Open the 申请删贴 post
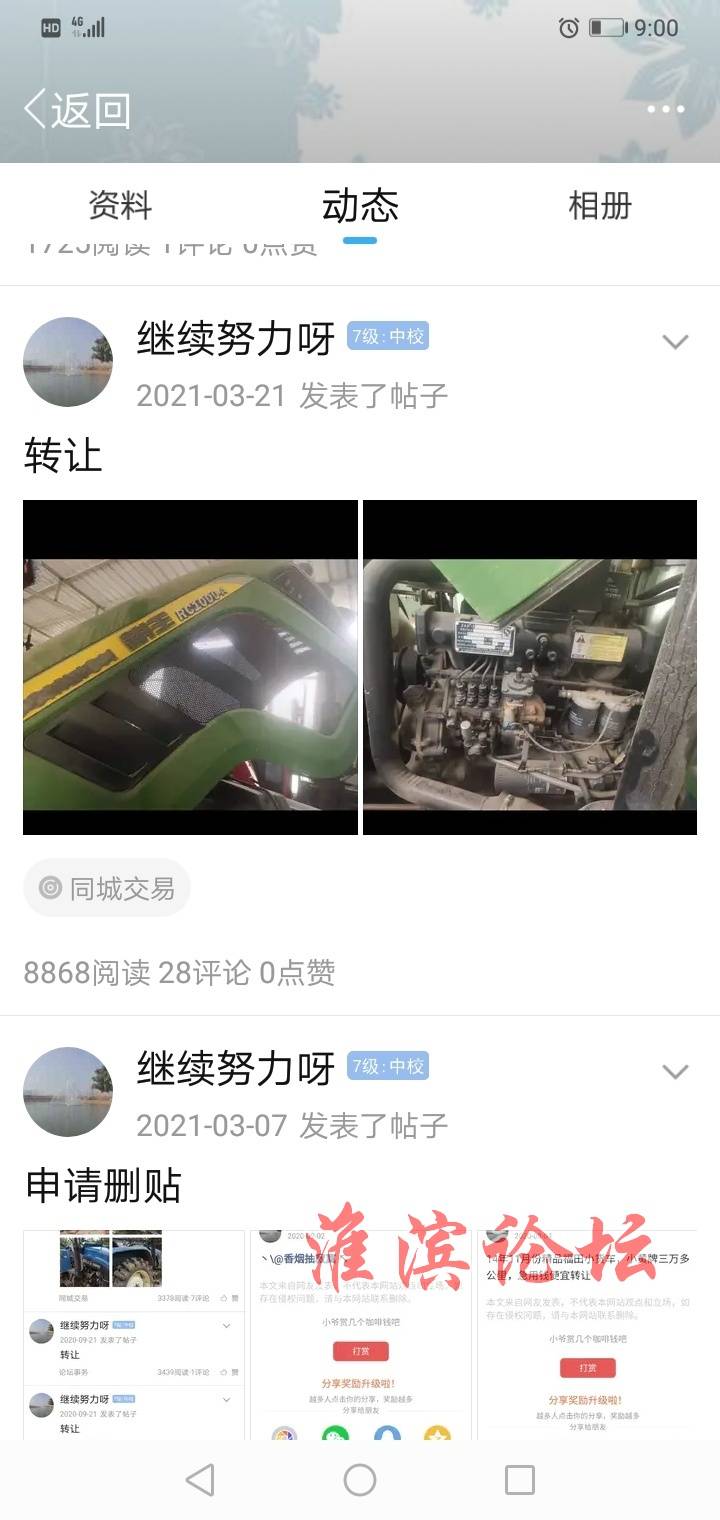This screenshot has height=1520, width=720. tap(103, 1187)
